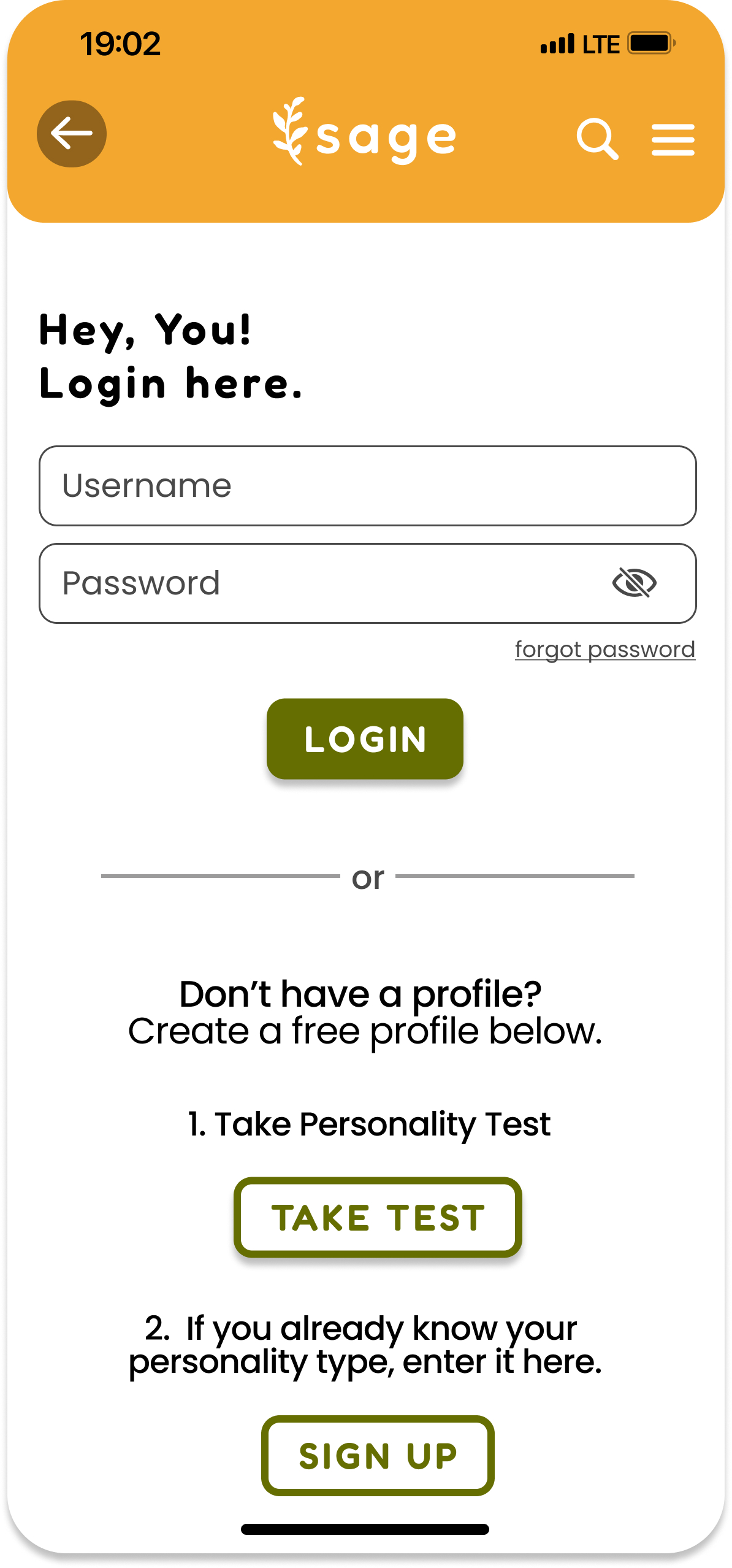
Task: Toggle password visibility eye icon
Action: pos(634,583)
